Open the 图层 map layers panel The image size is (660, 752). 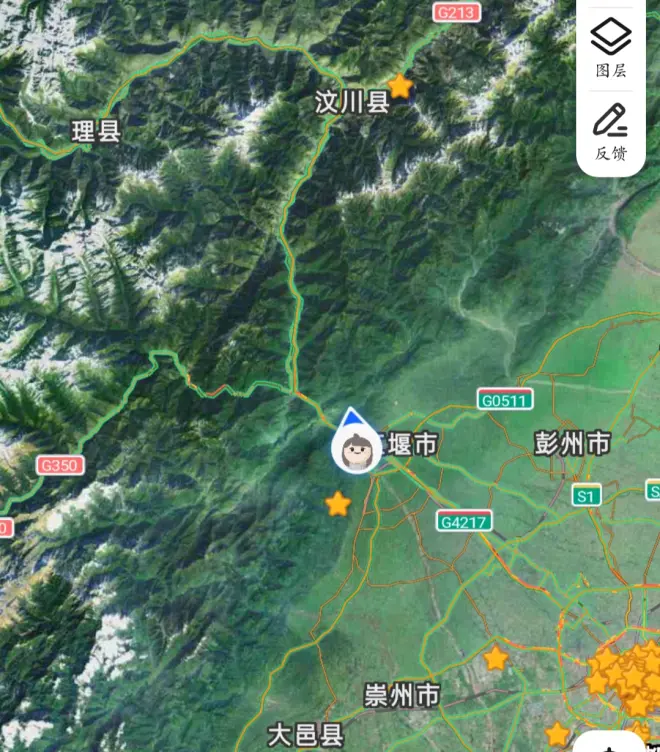click(x=610, y=48)
